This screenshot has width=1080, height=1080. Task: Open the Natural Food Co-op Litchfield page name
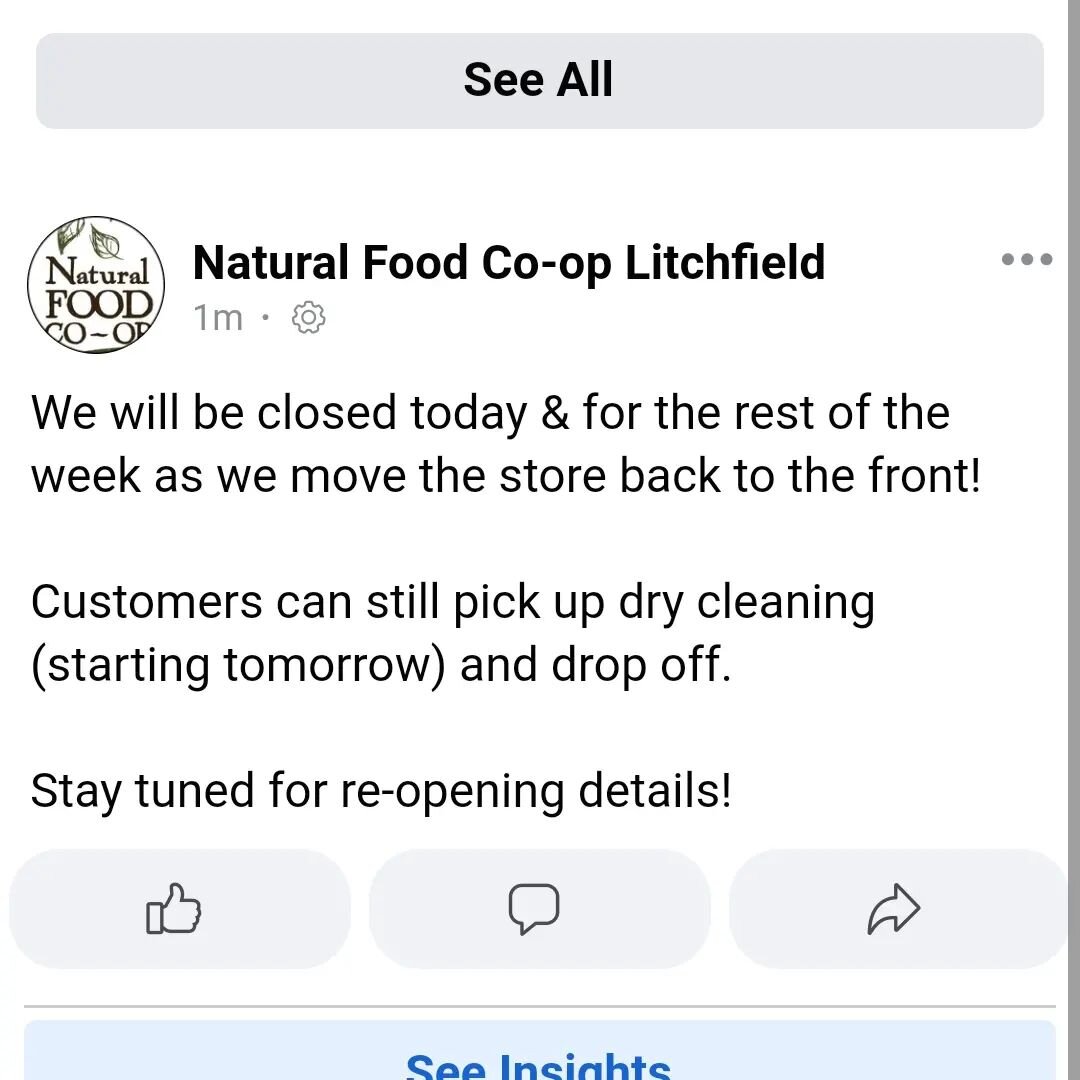tap(509, 263)
